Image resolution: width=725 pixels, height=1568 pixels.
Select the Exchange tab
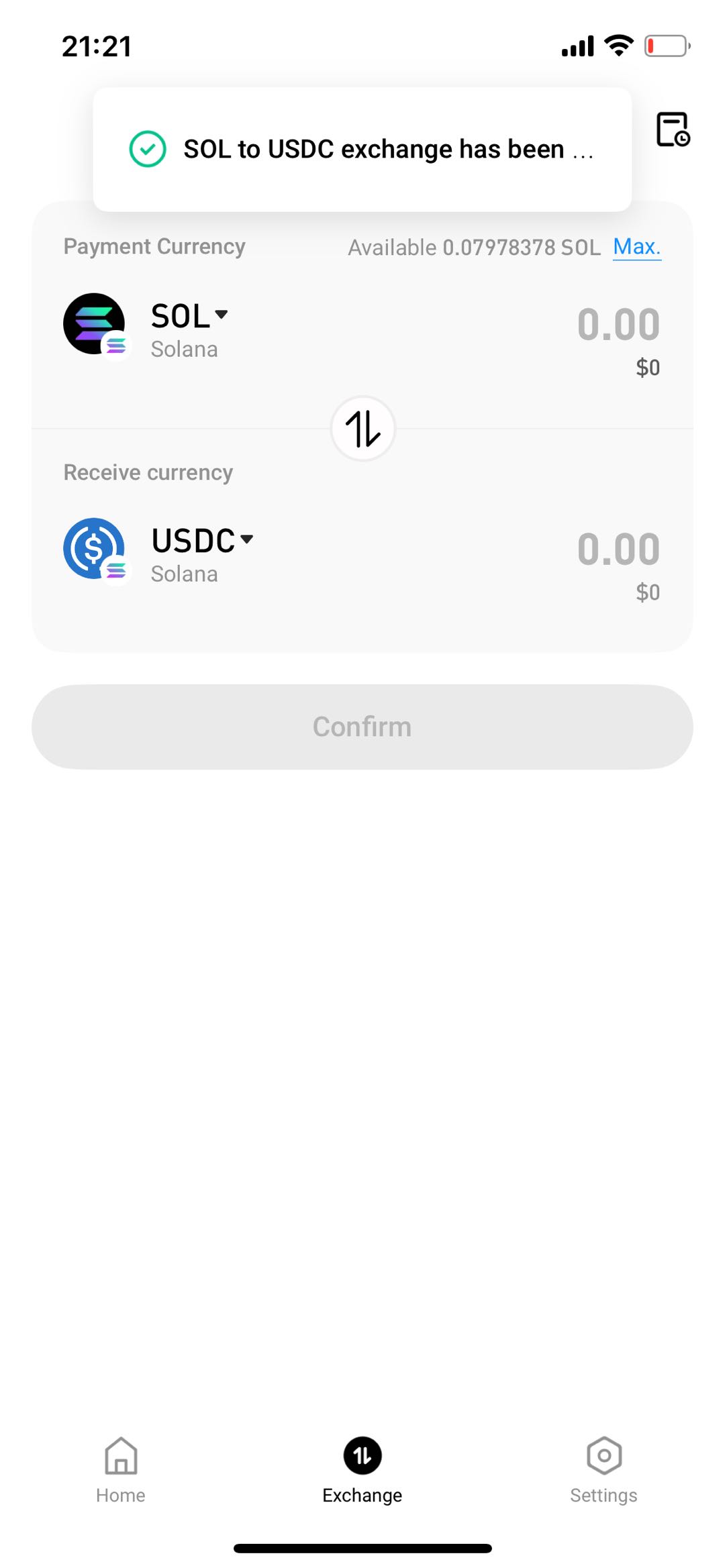(x=362, y=1470)
